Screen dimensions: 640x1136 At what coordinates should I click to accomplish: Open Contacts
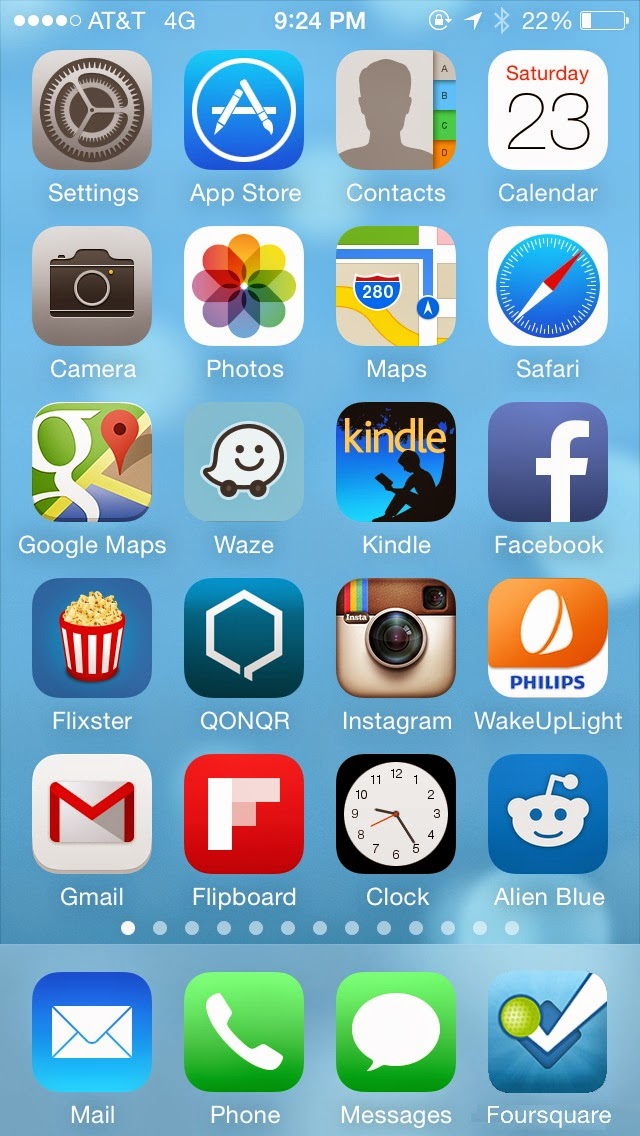pyautogui.click(x=396, y=110)
